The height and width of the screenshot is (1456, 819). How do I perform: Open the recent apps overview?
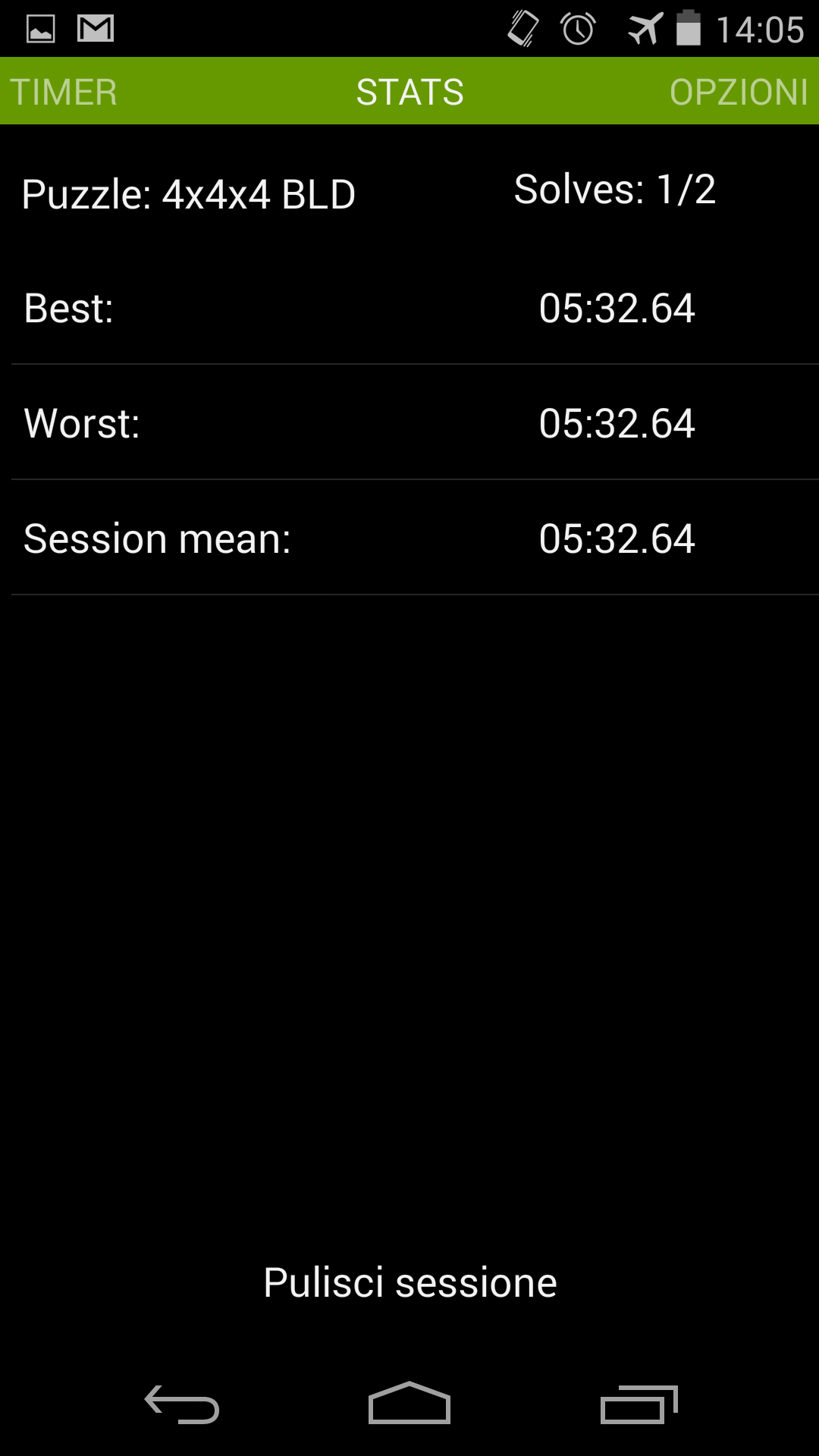639,1404
